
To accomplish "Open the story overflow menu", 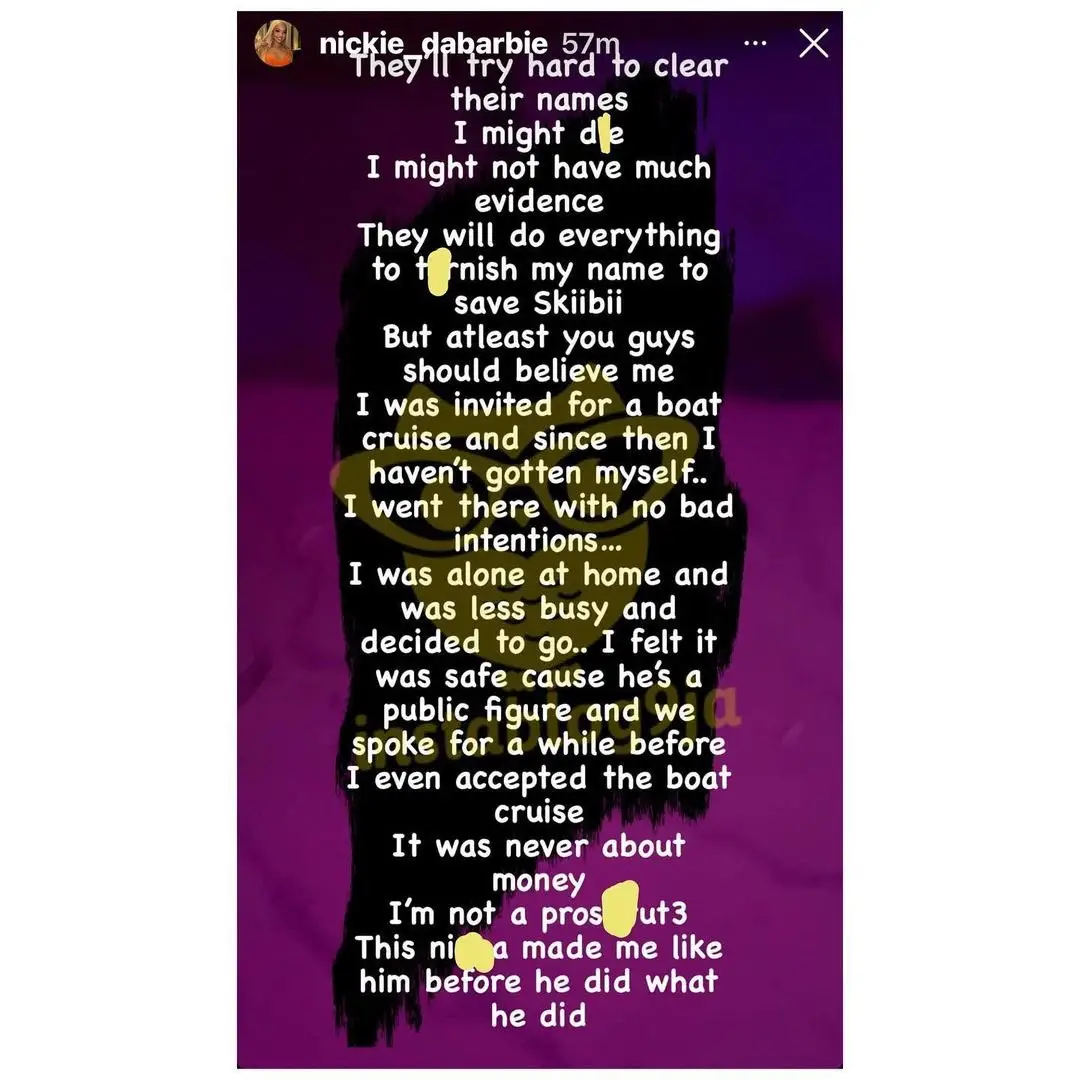I will (x=756, y=43).
